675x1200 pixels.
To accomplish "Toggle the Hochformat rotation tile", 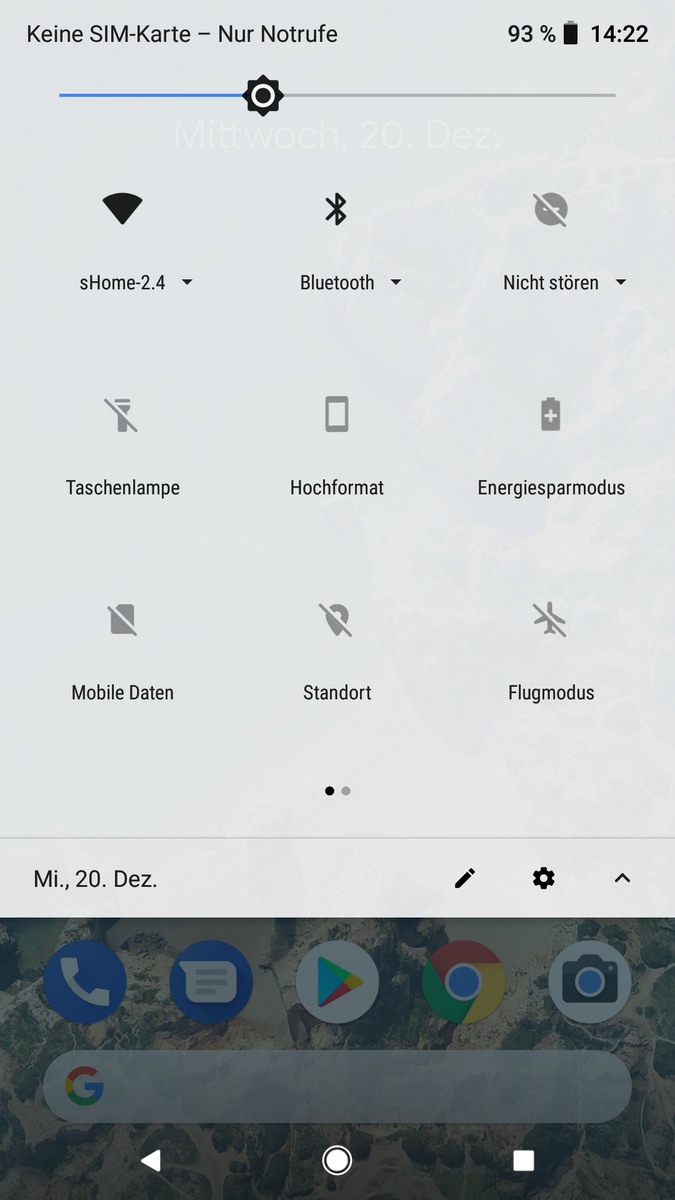I will click(x=336, y=414).
